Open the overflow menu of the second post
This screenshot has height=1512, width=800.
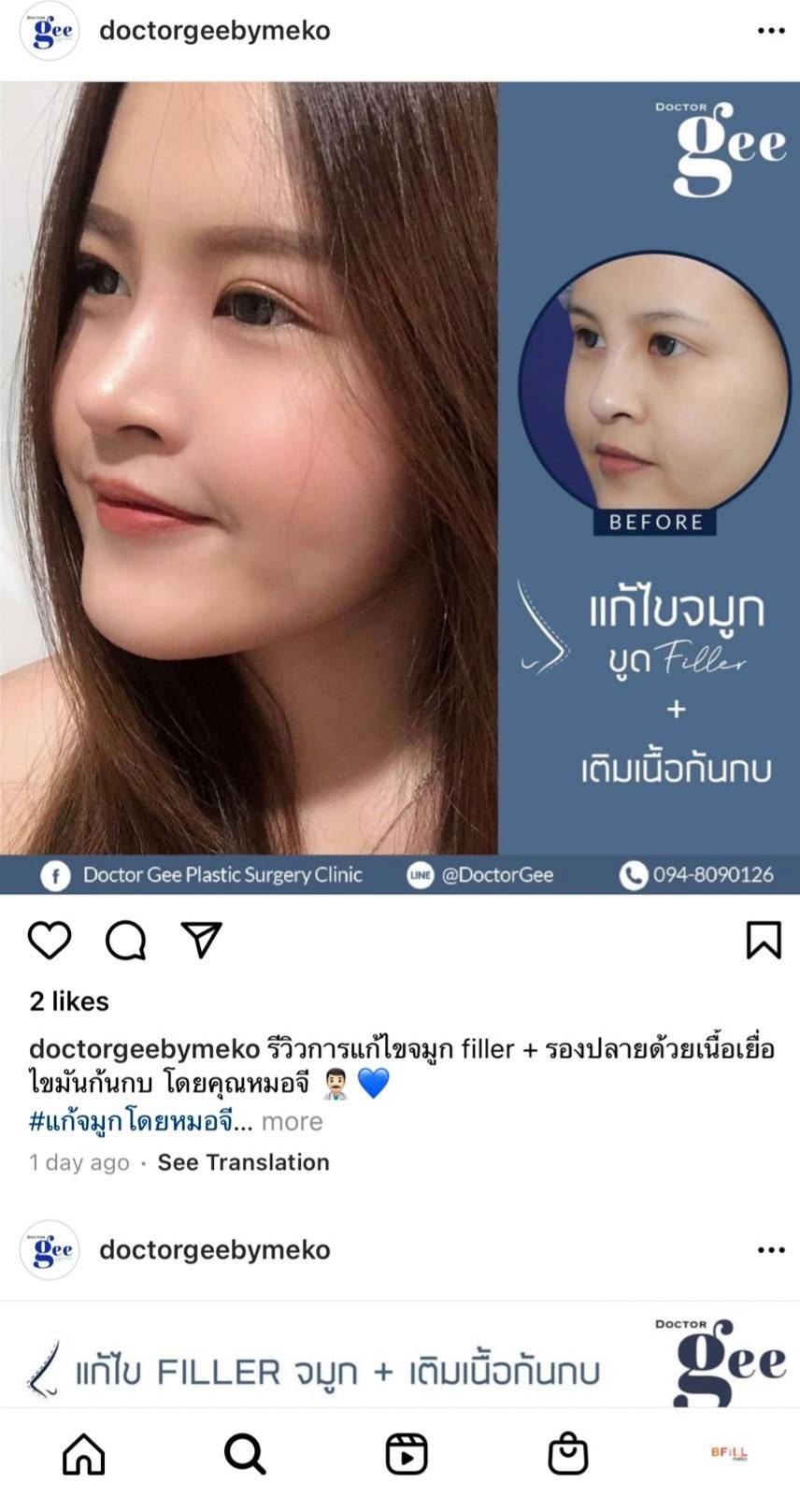[770, 1250]
